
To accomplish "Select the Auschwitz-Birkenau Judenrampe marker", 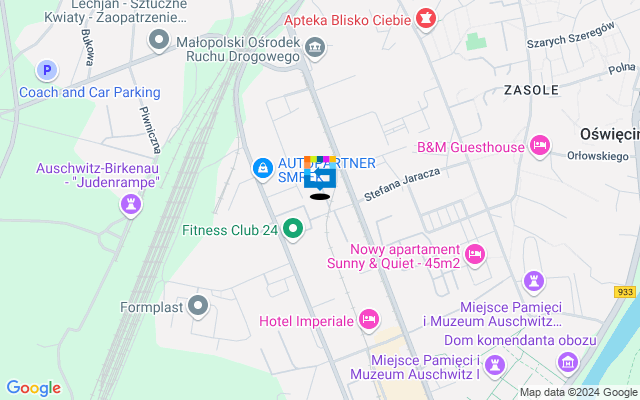I will (x=130, y=204).
